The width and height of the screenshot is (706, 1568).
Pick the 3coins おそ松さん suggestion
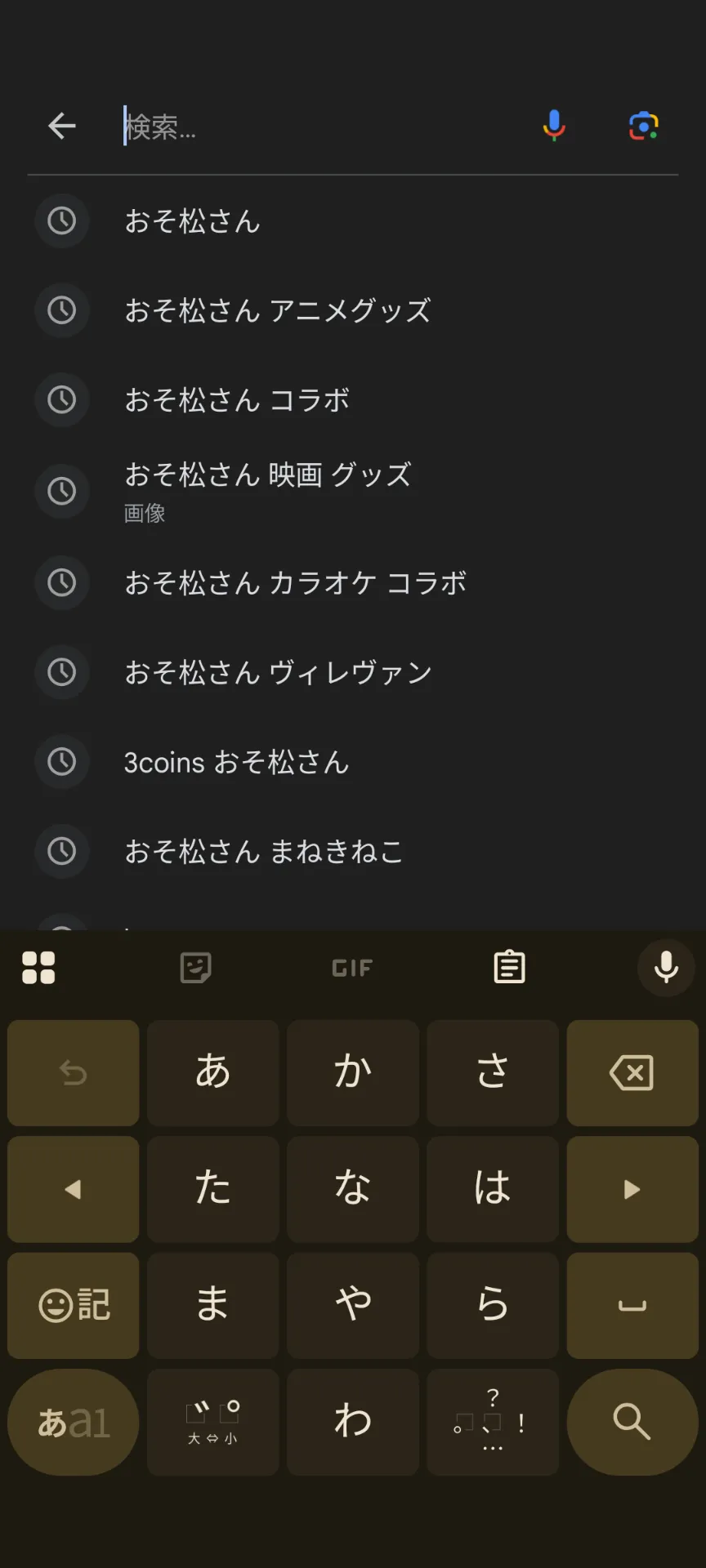coord(353,762)
